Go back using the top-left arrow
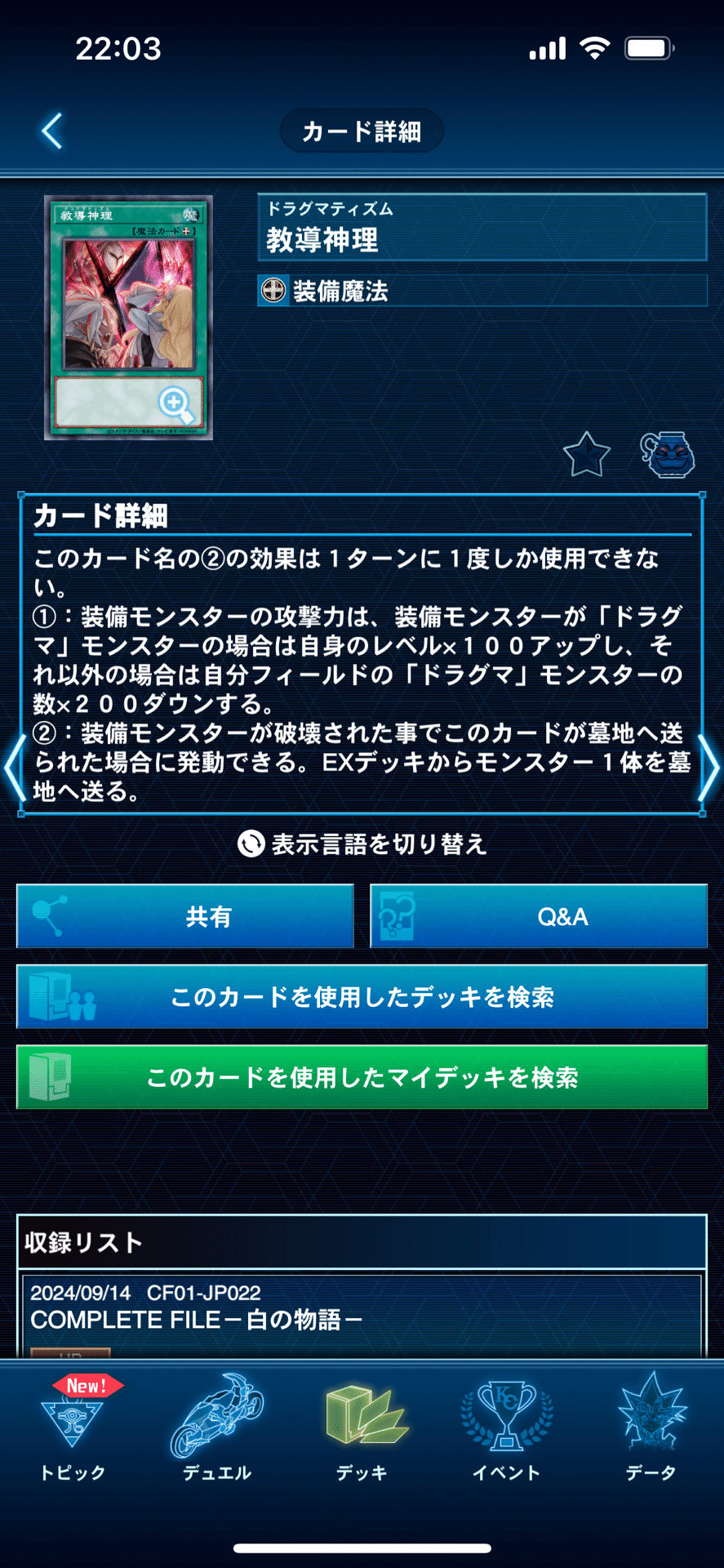The width and height of the screenshot is (724, 1568). pyautogui.click(x=52, y=131)
